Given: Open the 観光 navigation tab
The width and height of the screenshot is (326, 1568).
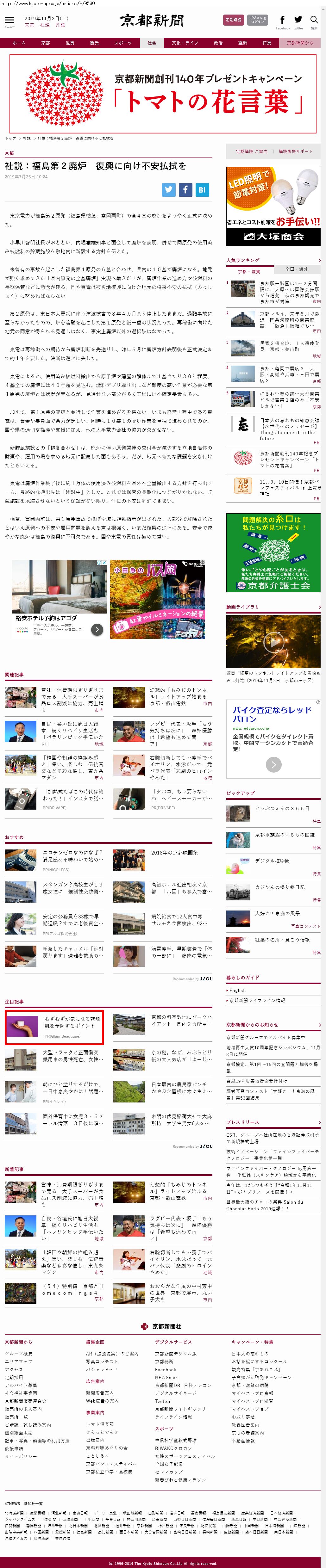Looking at the screenshot, I should point(94,43).
